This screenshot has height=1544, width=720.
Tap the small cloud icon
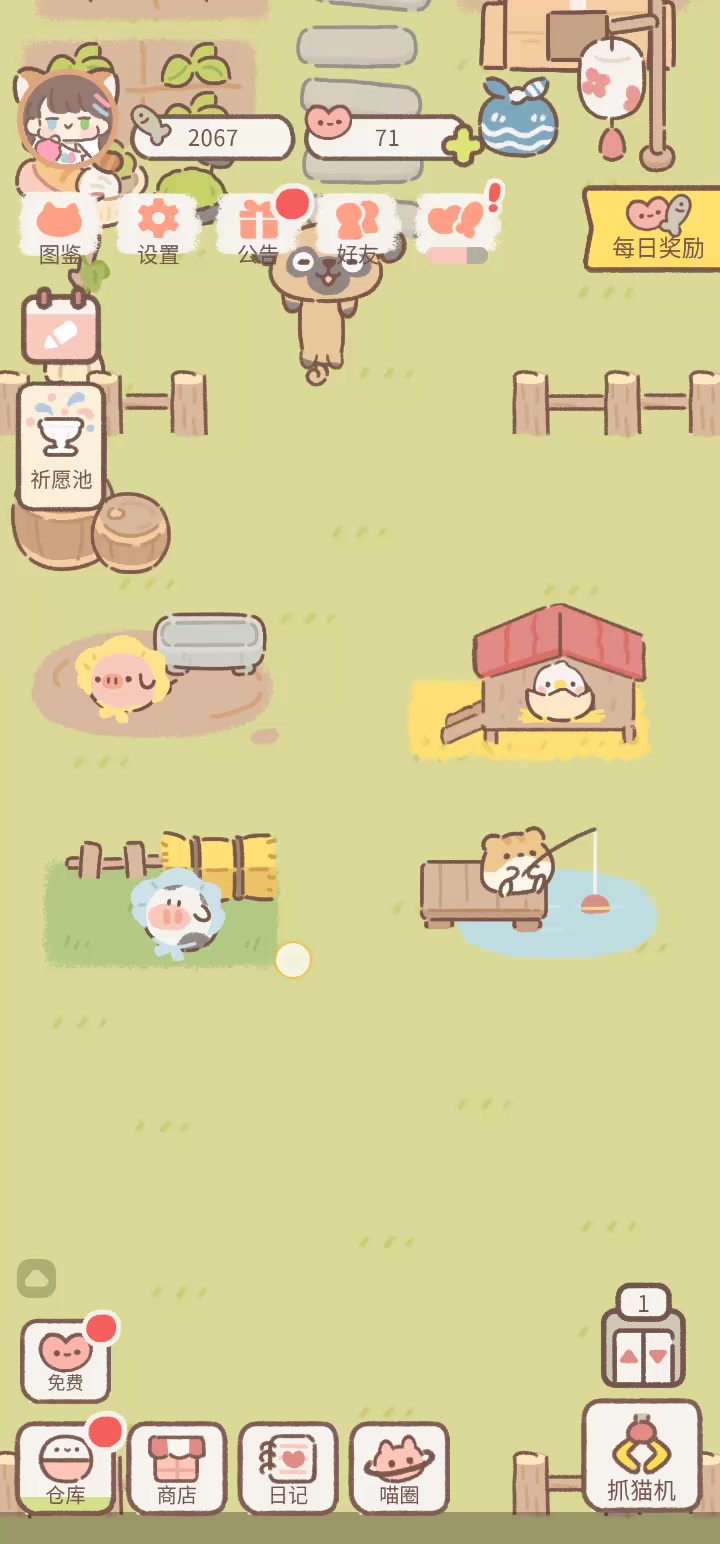tap(37, 1278)
